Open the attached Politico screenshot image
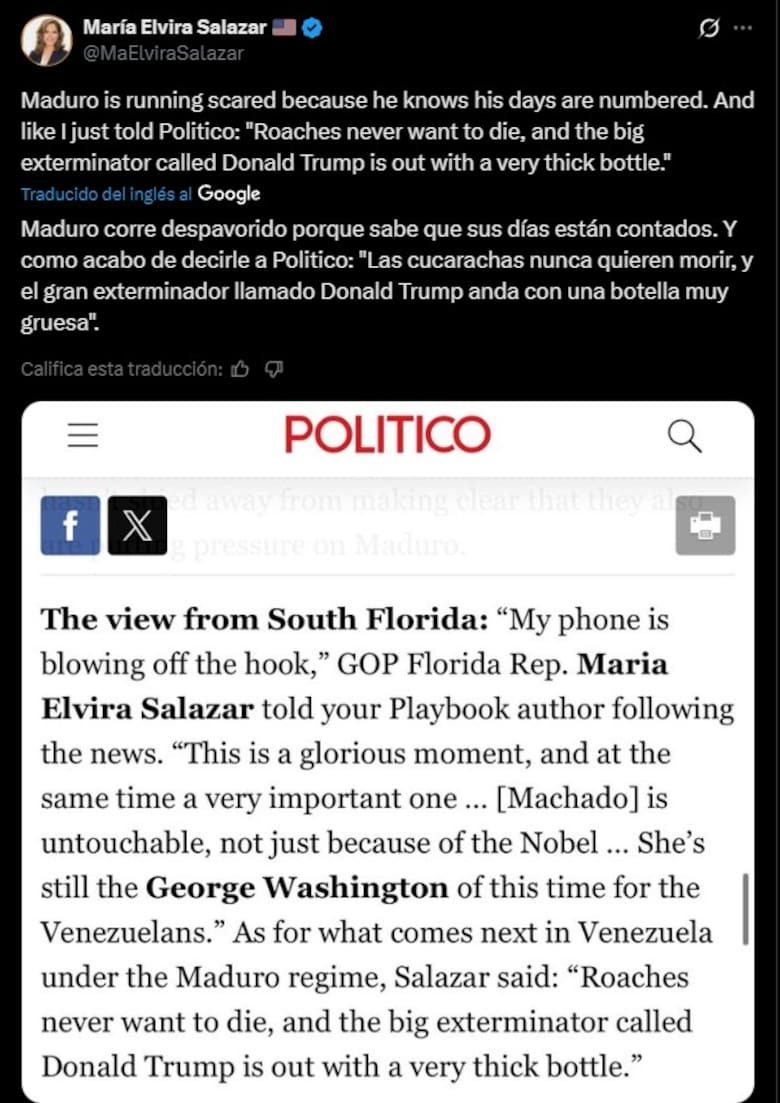 click(388, 750)
